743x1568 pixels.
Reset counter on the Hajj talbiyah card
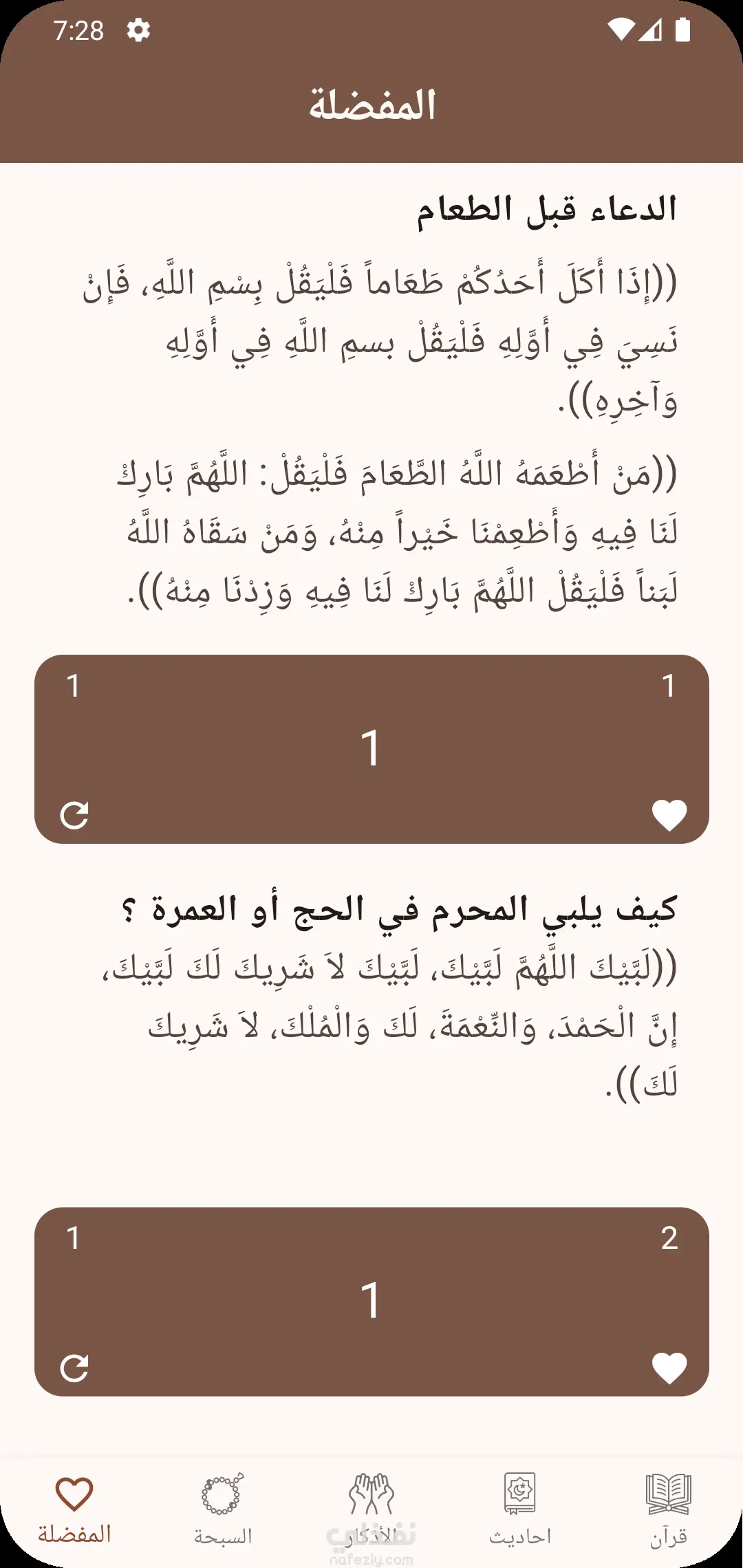tap(74, 1368)
